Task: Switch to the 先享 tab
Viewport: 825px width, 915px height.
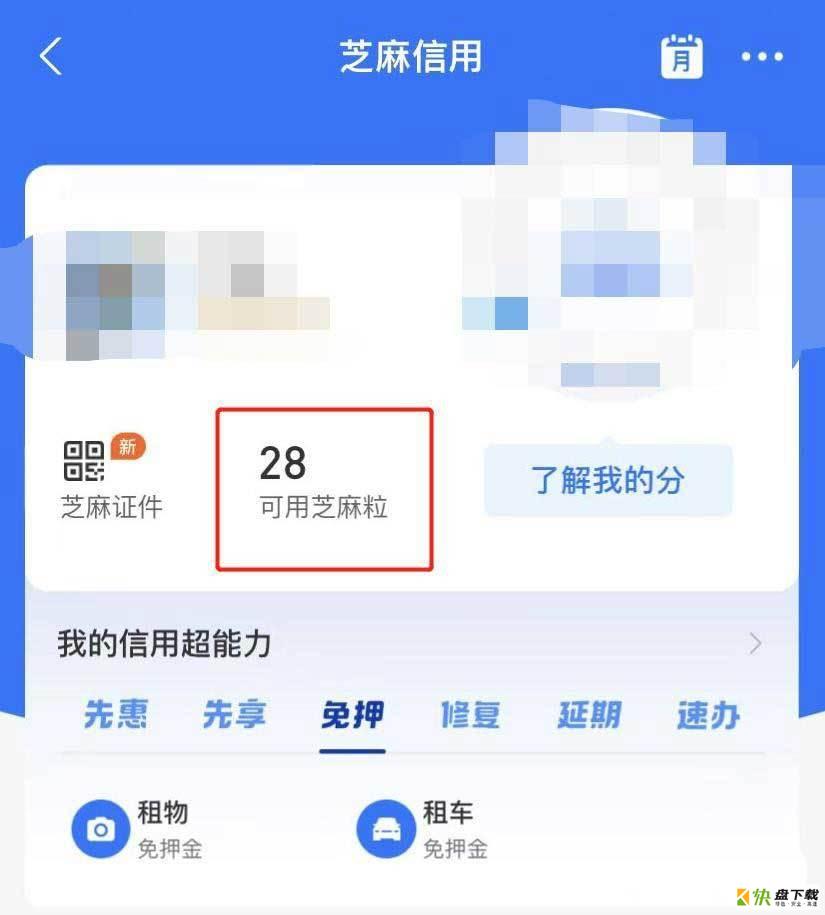Action: (234, 715)
